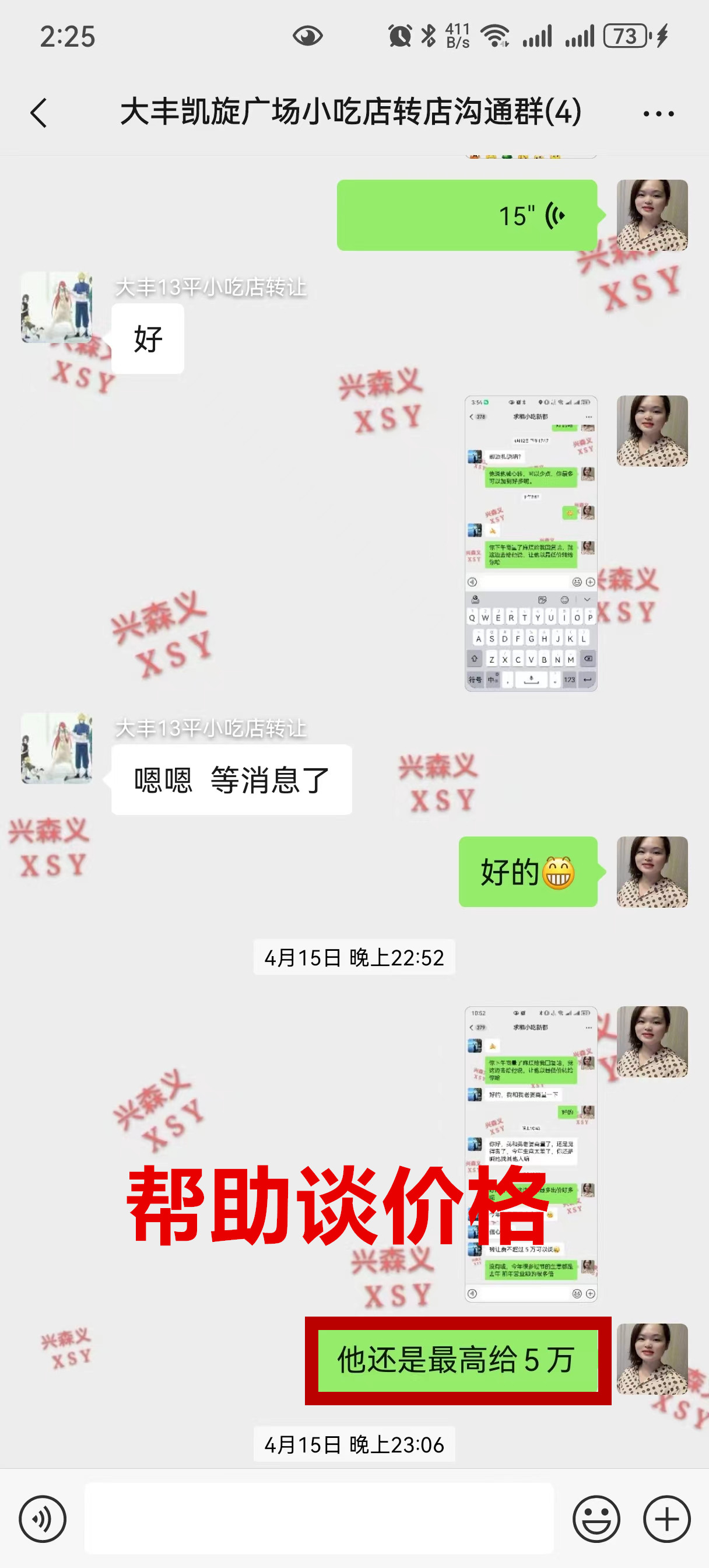Open the emoji sticker panel
Image resolution: width=709 pixels, height=1568 pixels.
pyautogui.click(x=596, y=1518)
